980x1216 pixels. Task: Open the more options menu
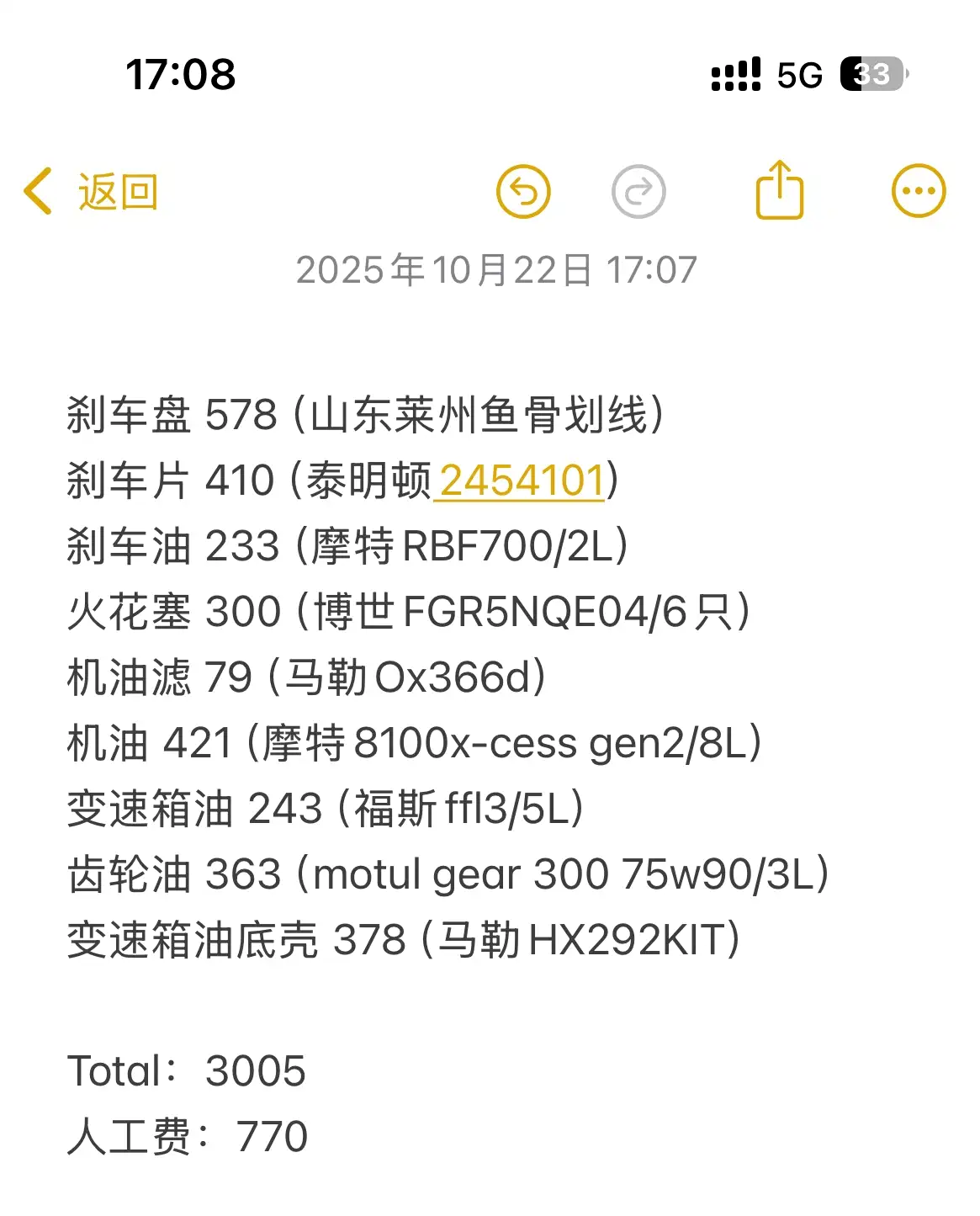pos(919,191)
